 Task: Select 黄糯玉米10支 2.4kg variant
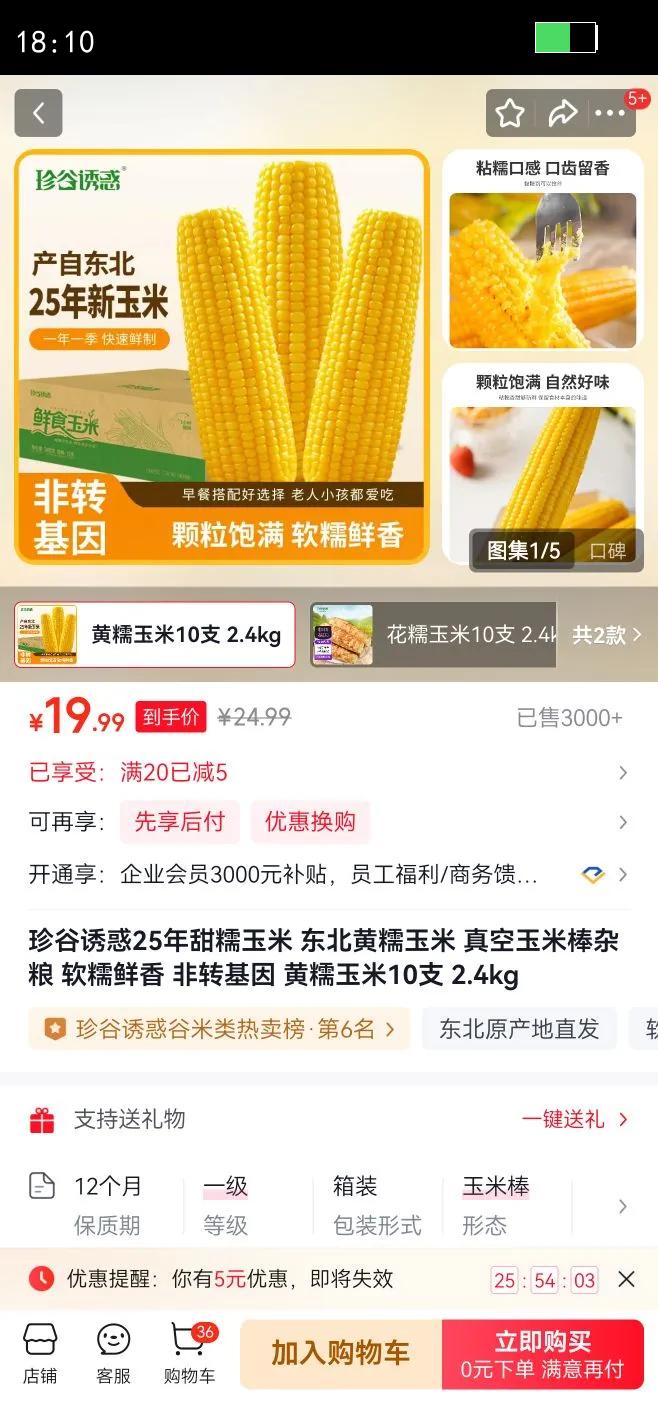point(155,635)
